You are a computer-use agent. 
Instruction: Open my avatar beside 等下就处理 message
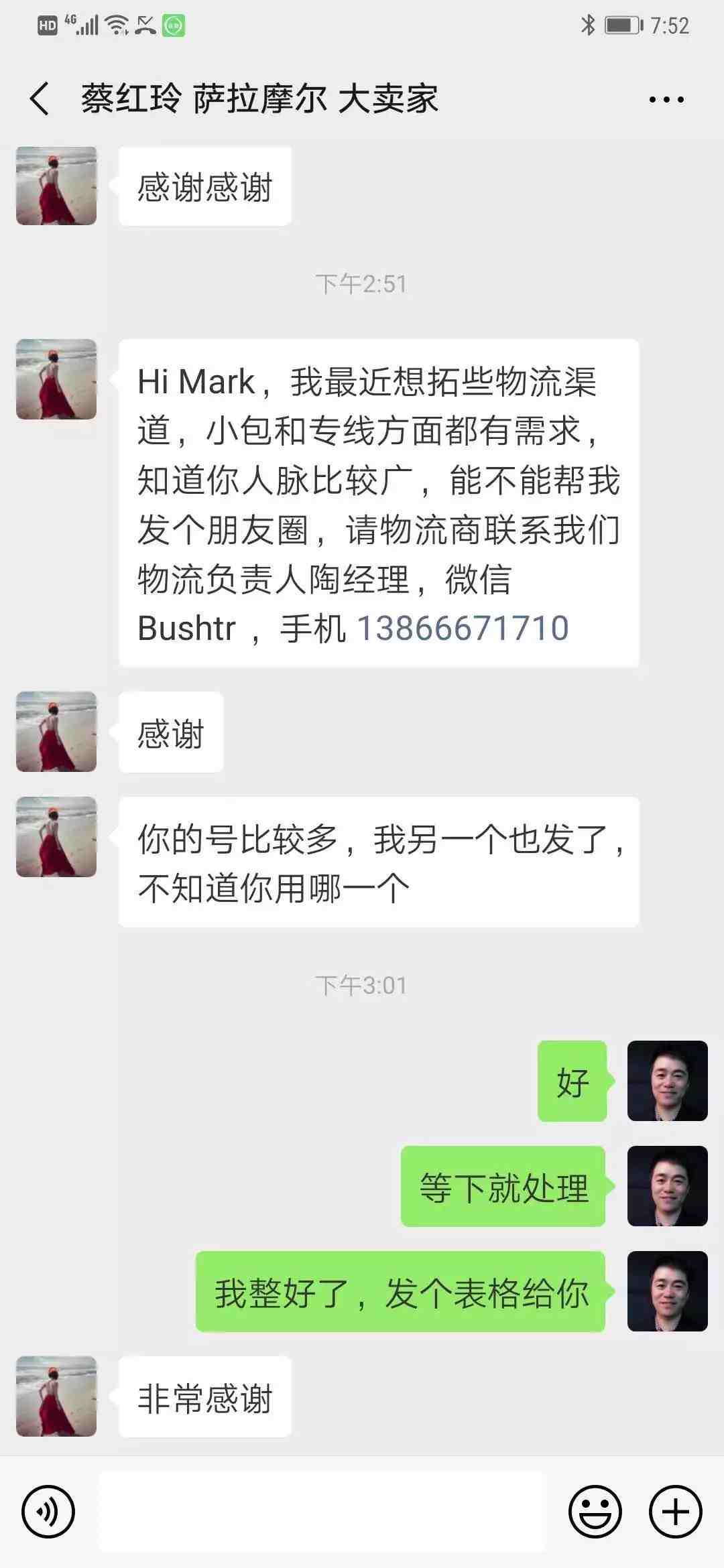click(x=667, y=1186)
